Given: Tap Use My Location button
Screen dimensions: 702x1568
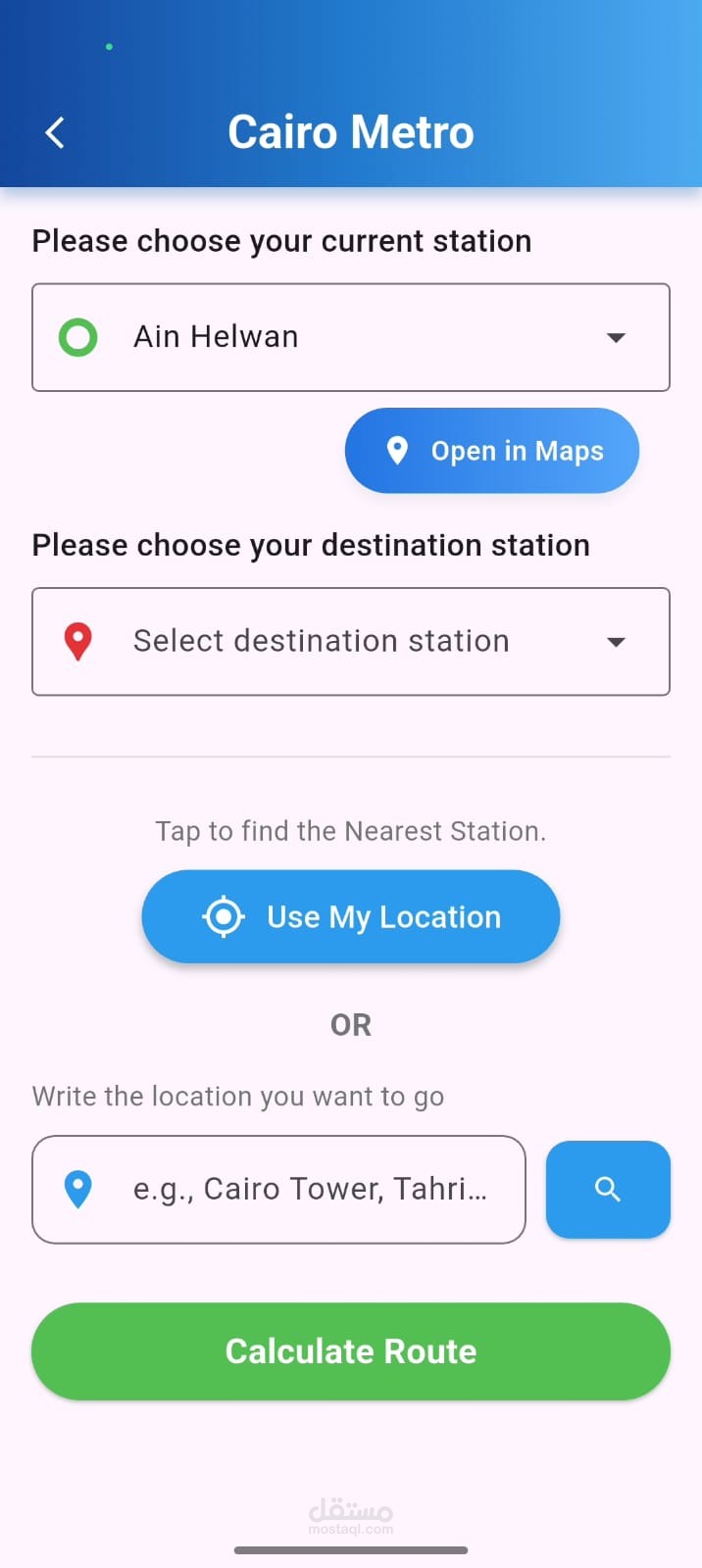Looking at the screenshot, I should [x=350, y=917].
